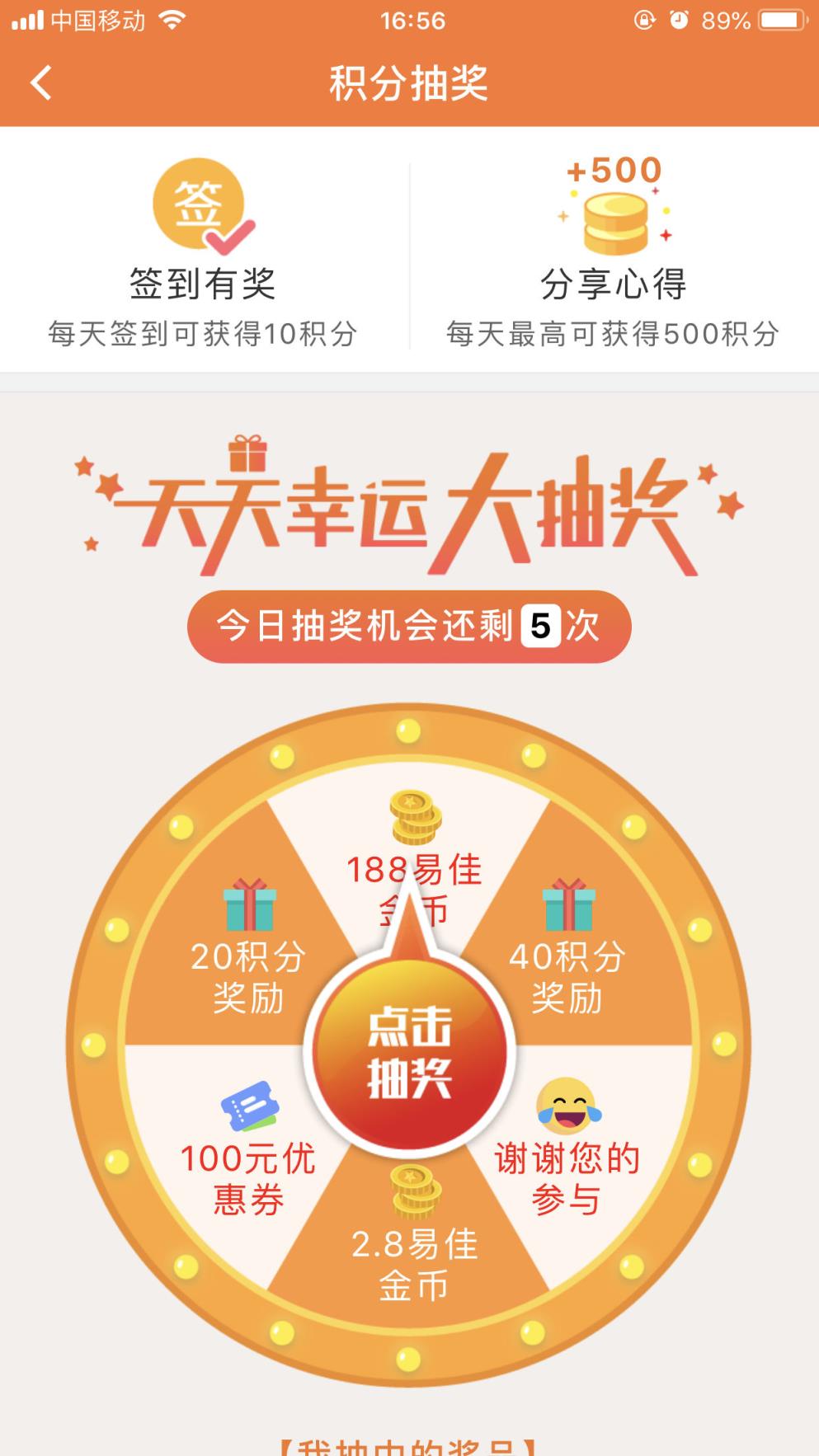Tap the 积分抽奖 title text
This screenshot has width=819, height=1456.
coord(409,83)
